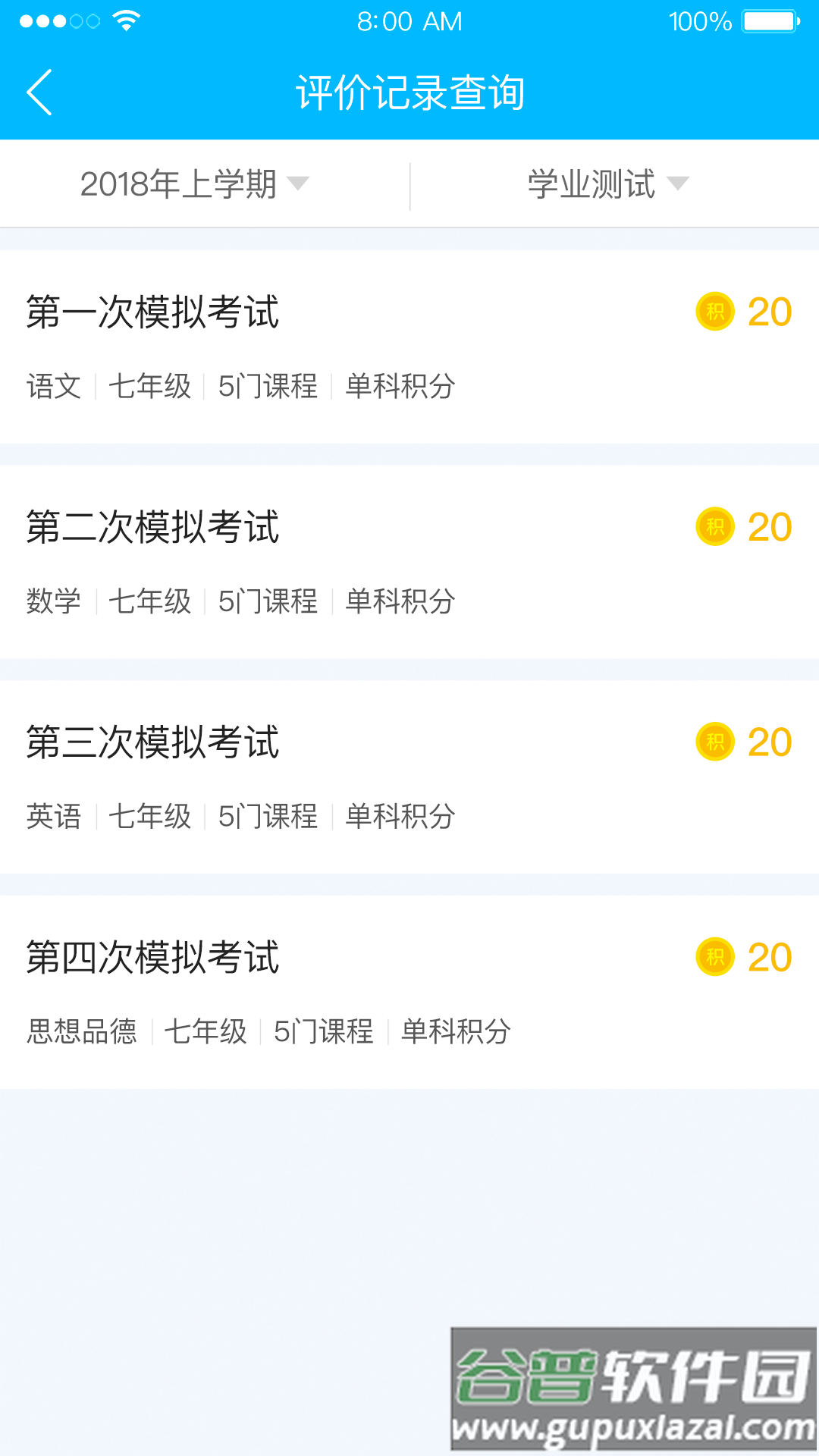Tap the 思想品德 subject label
The image size is (819, 1456).
(81, 1031)
